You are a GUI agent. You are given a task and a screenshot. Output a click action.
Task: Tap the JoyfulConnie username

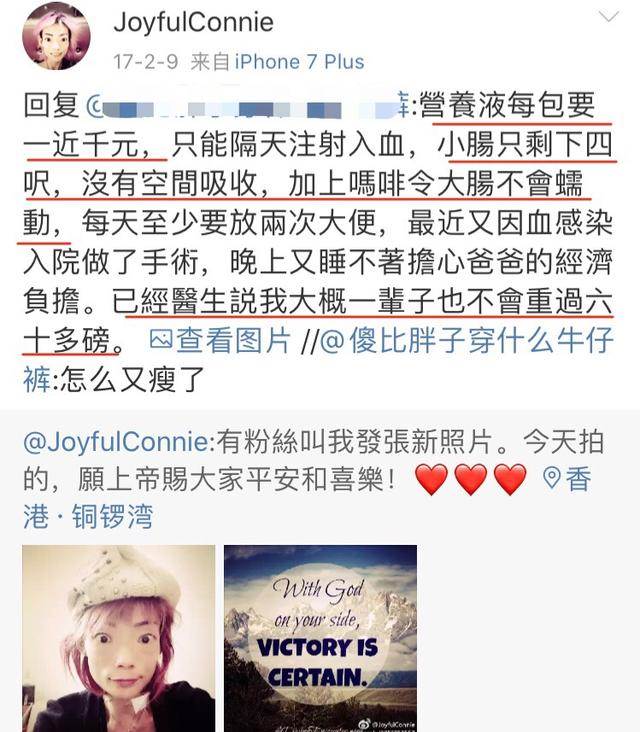click(x=193, y=22)
